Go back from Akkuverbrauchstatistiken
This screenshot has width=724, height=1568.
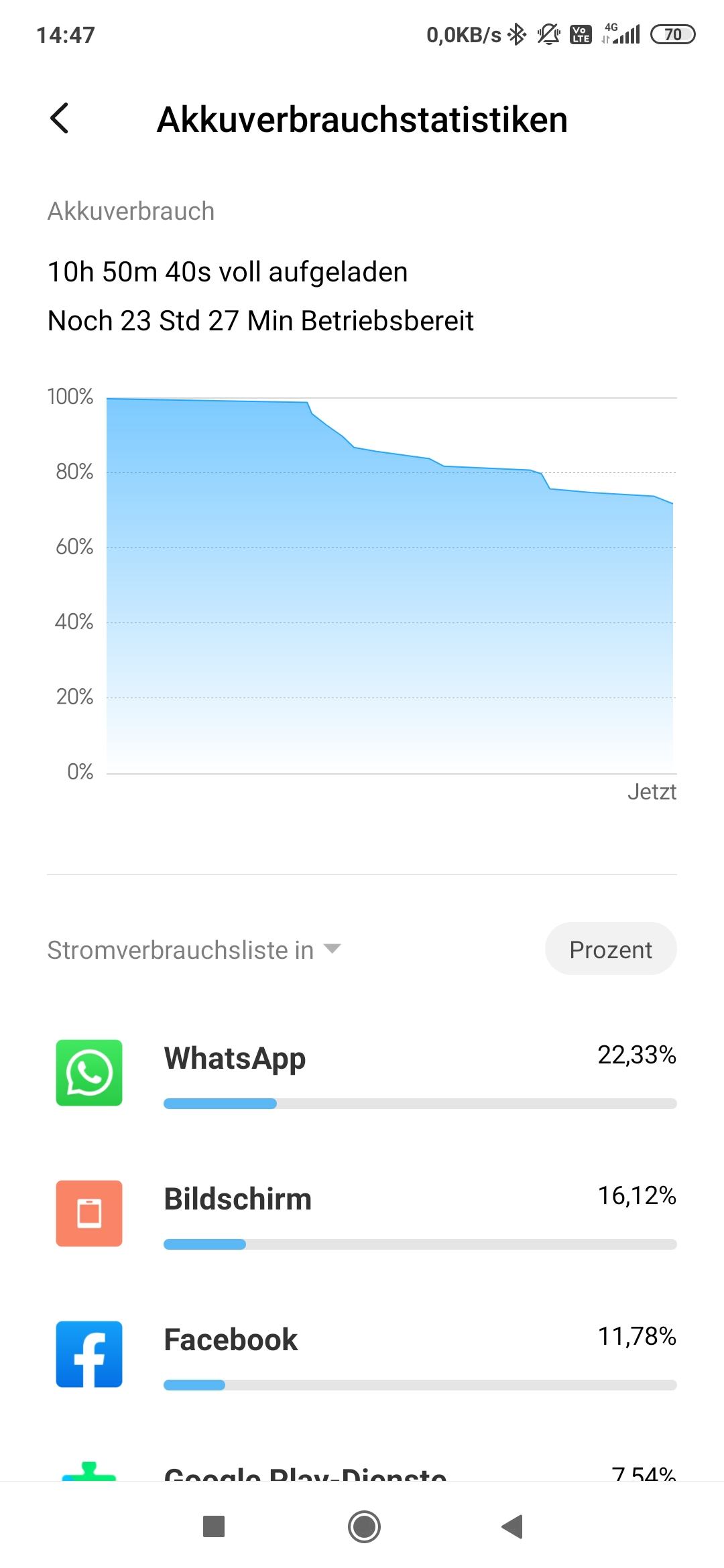[60, 119]
